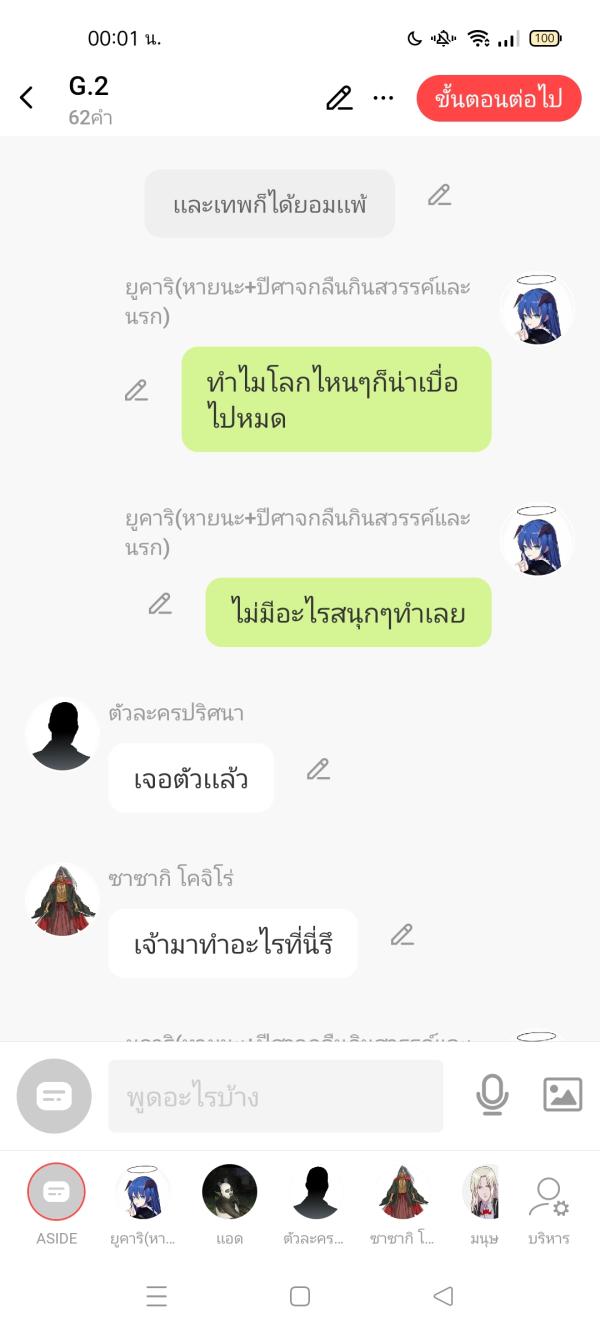Choose the ยูคาริ character to speak

(143, 1192)
